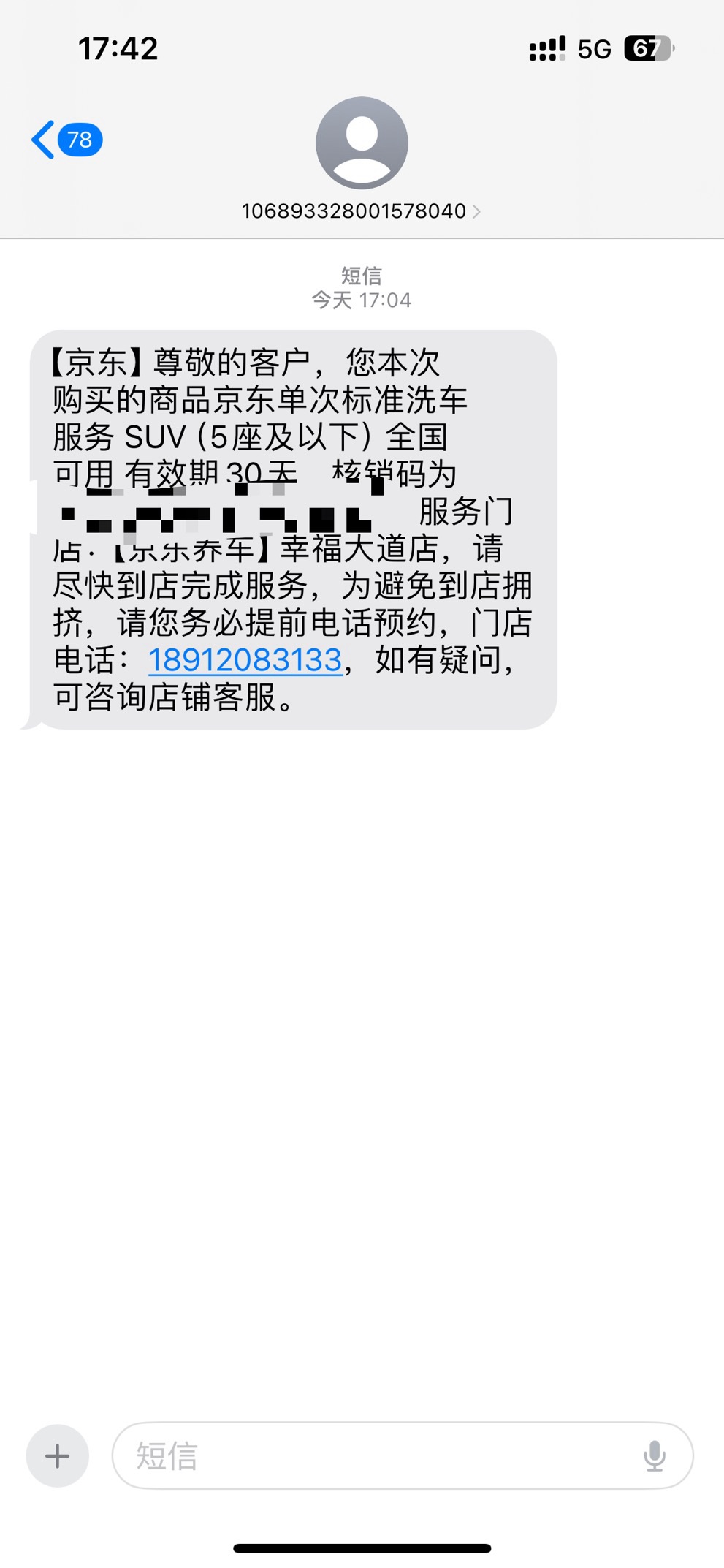The height and width of the screenshot is (1568, 724).
Task: Go back to the messages list
Action: click(x=66, y=140)
